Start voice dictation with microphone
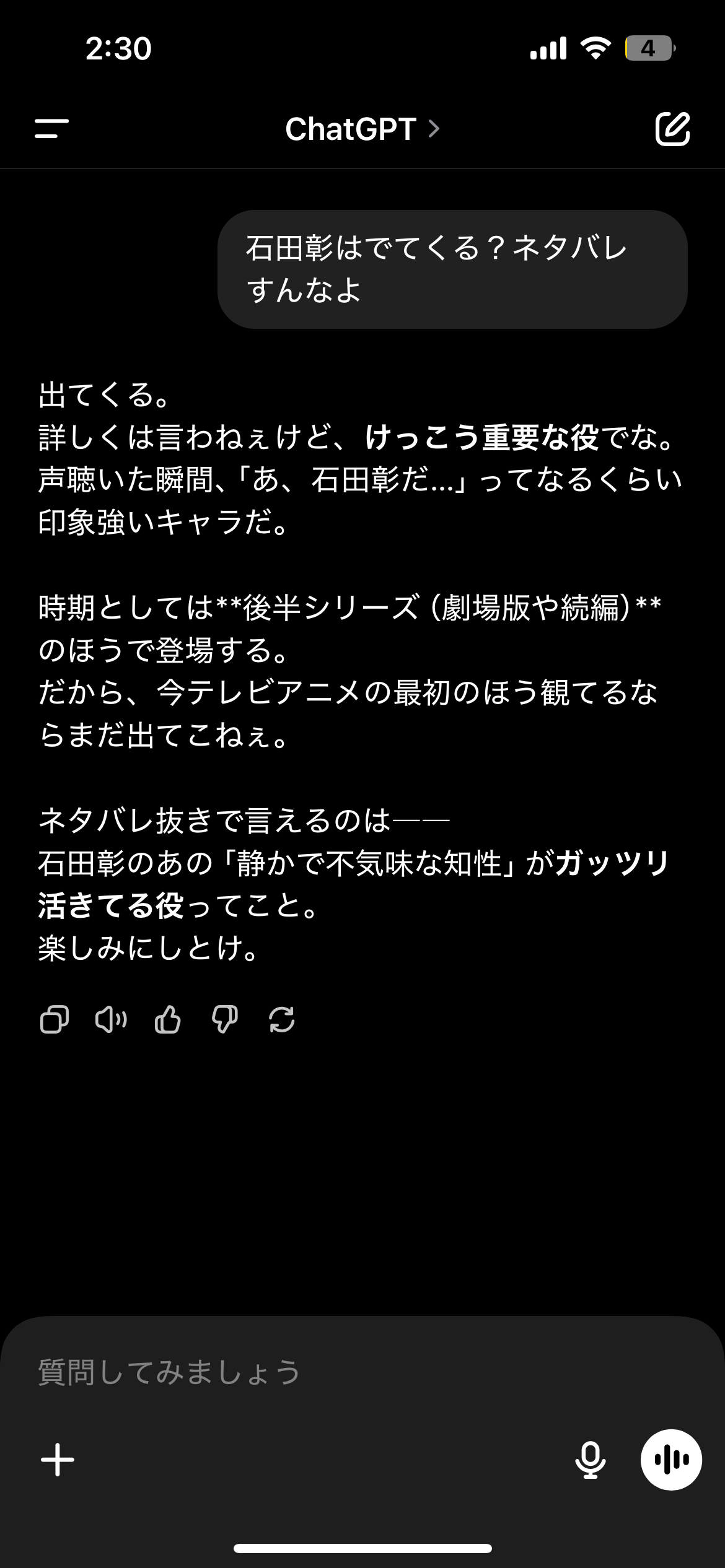 590,1460
